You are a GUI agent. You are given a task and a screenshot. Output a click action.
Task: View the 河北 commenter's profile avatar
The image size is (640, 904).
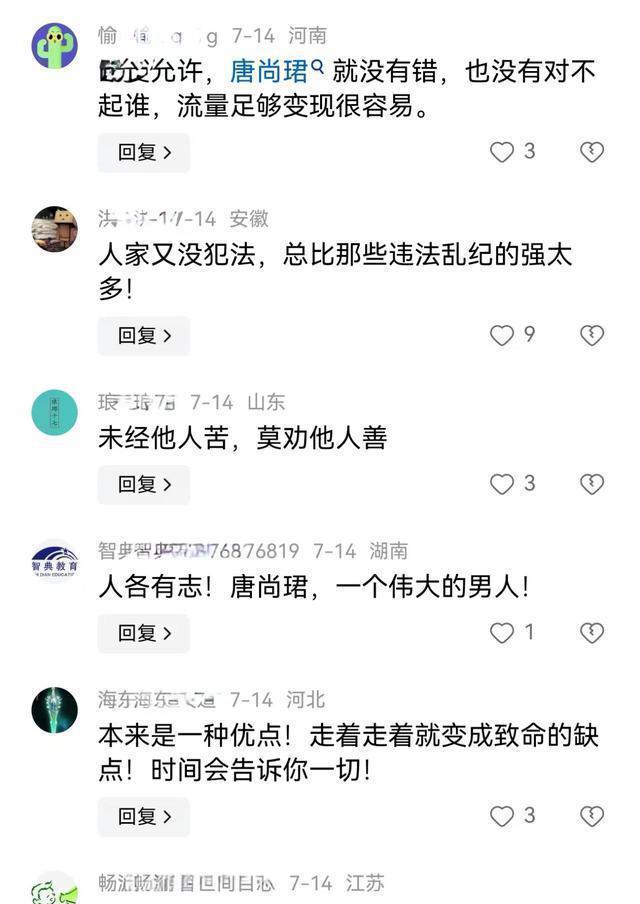pyautogui.click(x=54, y=710)
